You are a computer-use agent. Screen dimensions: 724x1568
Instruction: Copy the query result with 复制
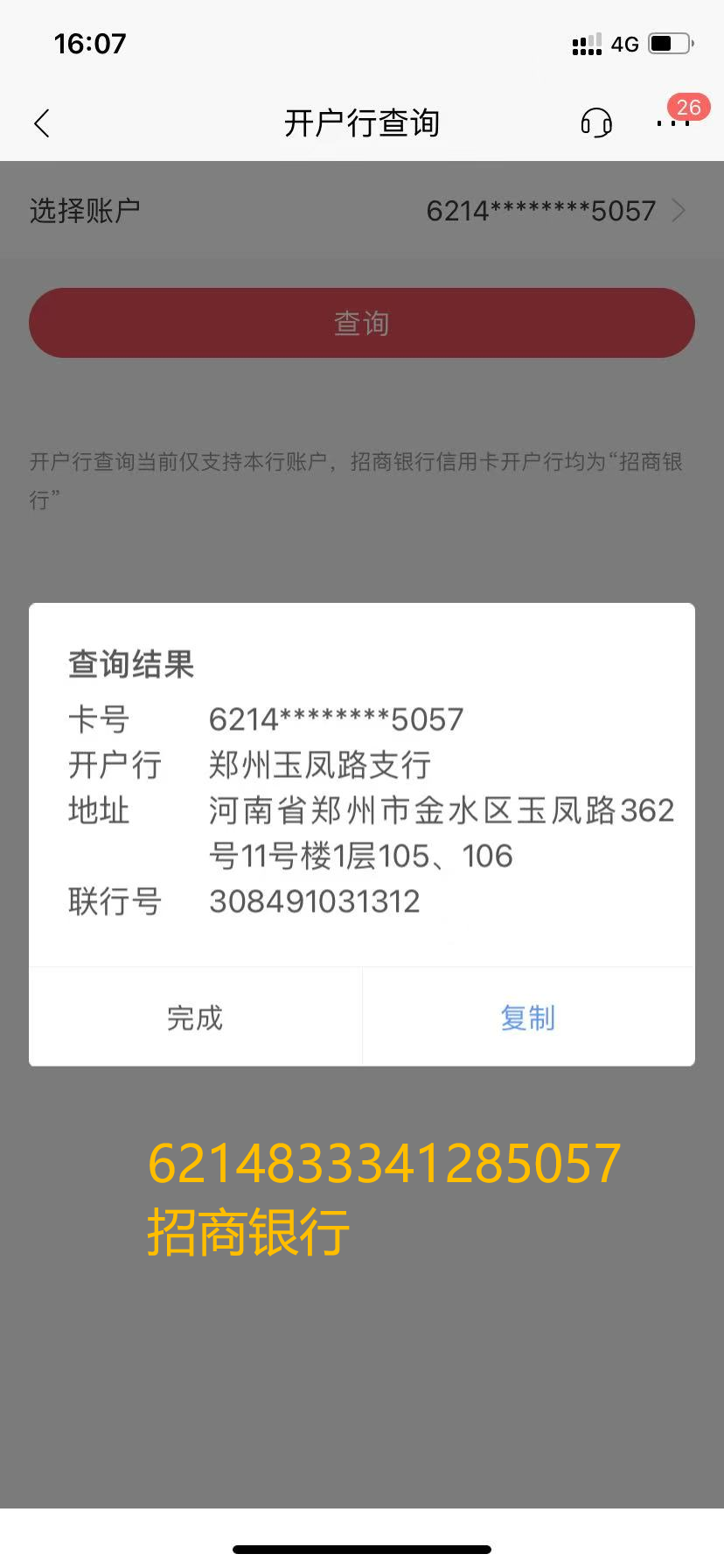click(x=528, y=1018)
